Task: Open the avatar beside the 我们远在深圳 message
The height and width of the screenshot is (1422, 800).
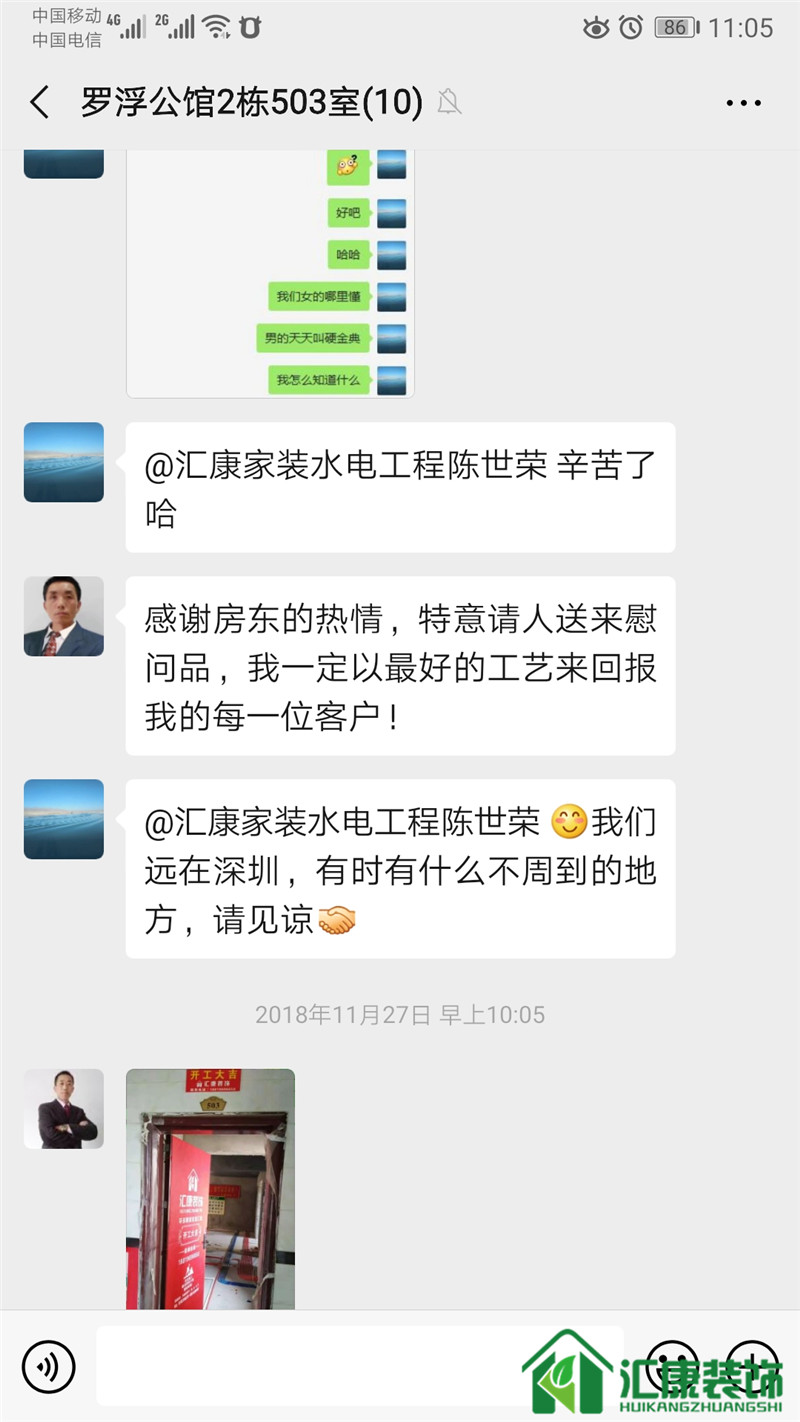Action: point(64,819)
